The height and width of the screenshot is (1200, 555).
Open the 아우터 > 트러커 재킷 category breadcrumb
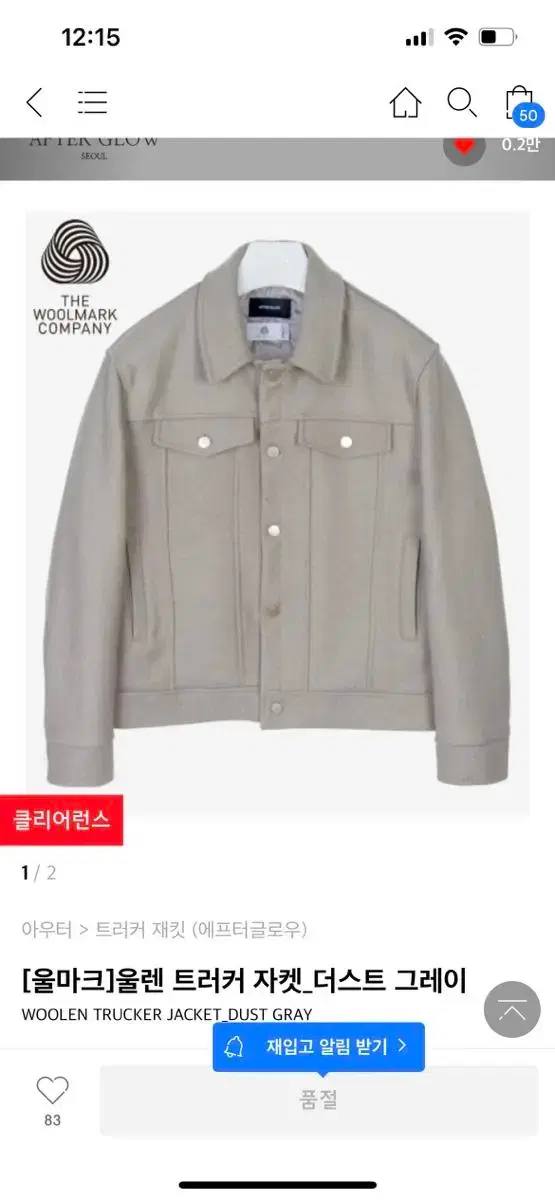(164, 929)
